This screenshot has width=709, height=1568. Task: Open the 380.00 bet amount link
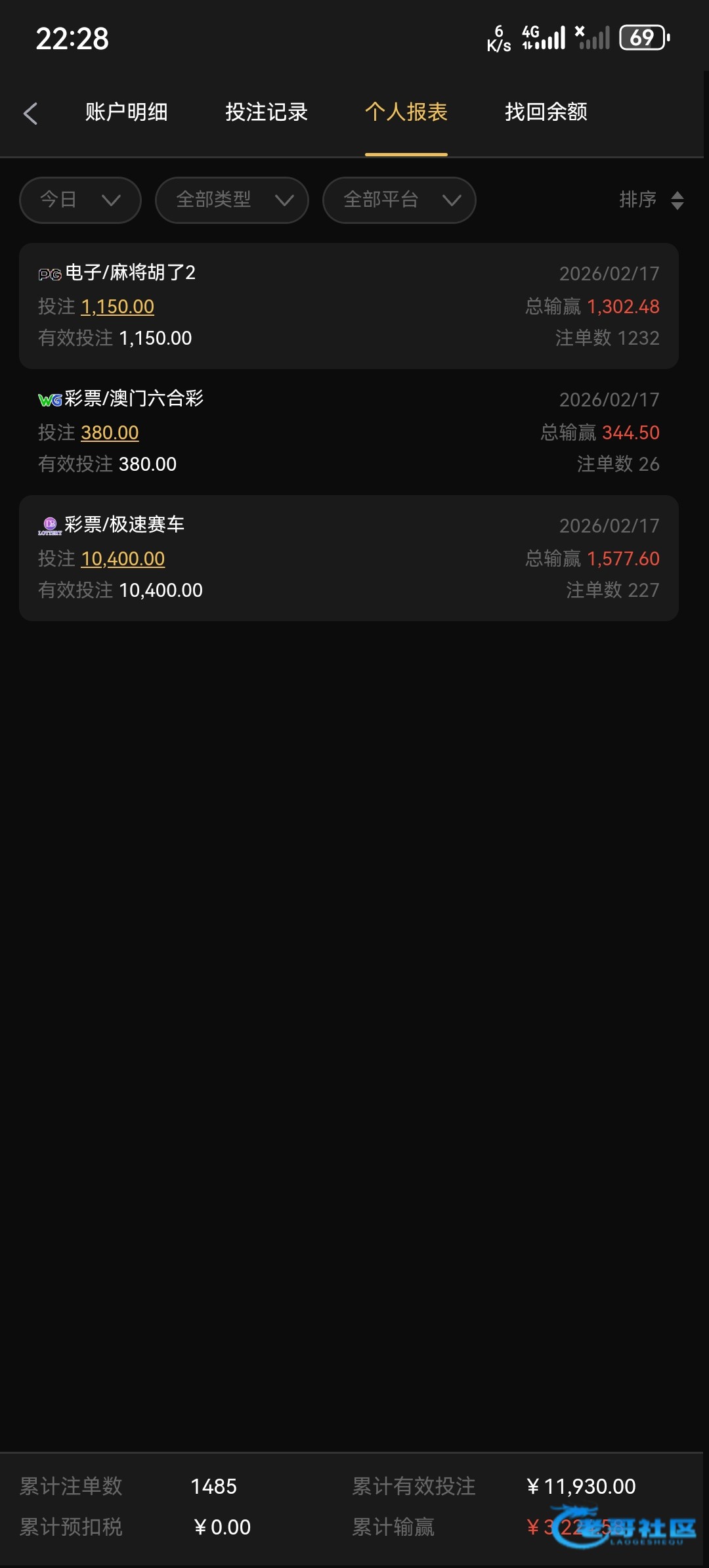pos(110,433)
